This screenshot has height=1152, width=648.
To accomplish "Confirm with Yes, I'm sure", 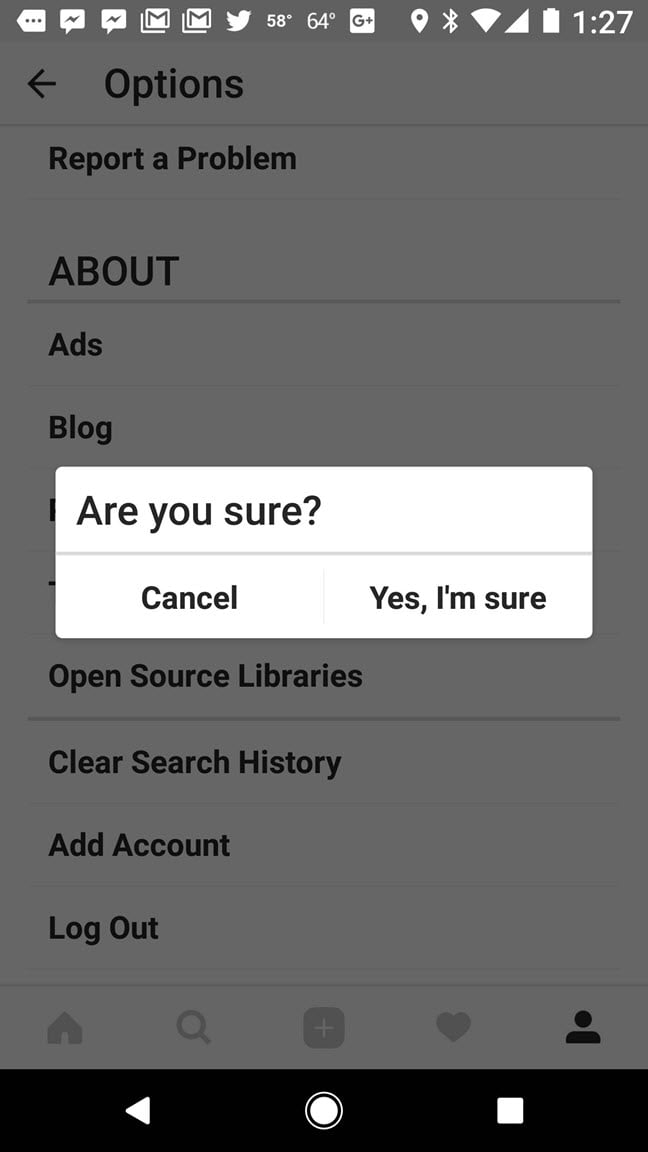I will click(458, 597).
